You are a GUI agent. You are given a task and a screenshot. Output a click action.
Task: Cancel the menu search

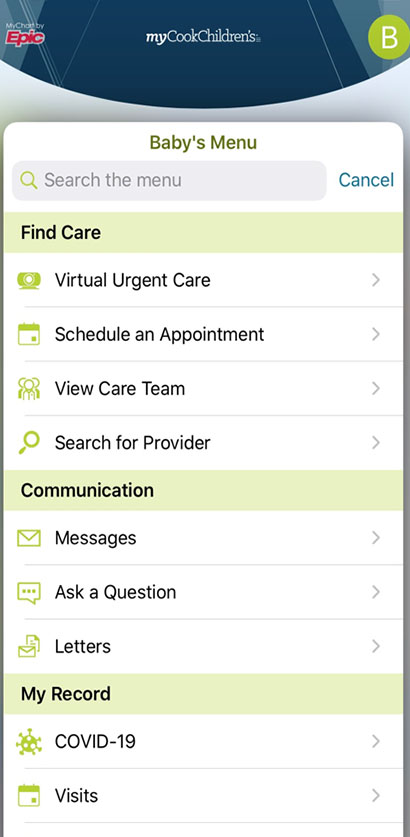366,180
